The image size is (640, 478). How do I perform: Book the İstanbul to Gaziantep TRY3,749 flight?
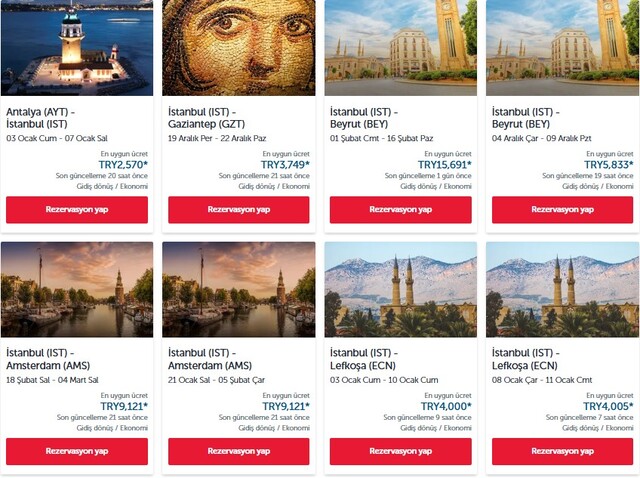coord(239,210)
